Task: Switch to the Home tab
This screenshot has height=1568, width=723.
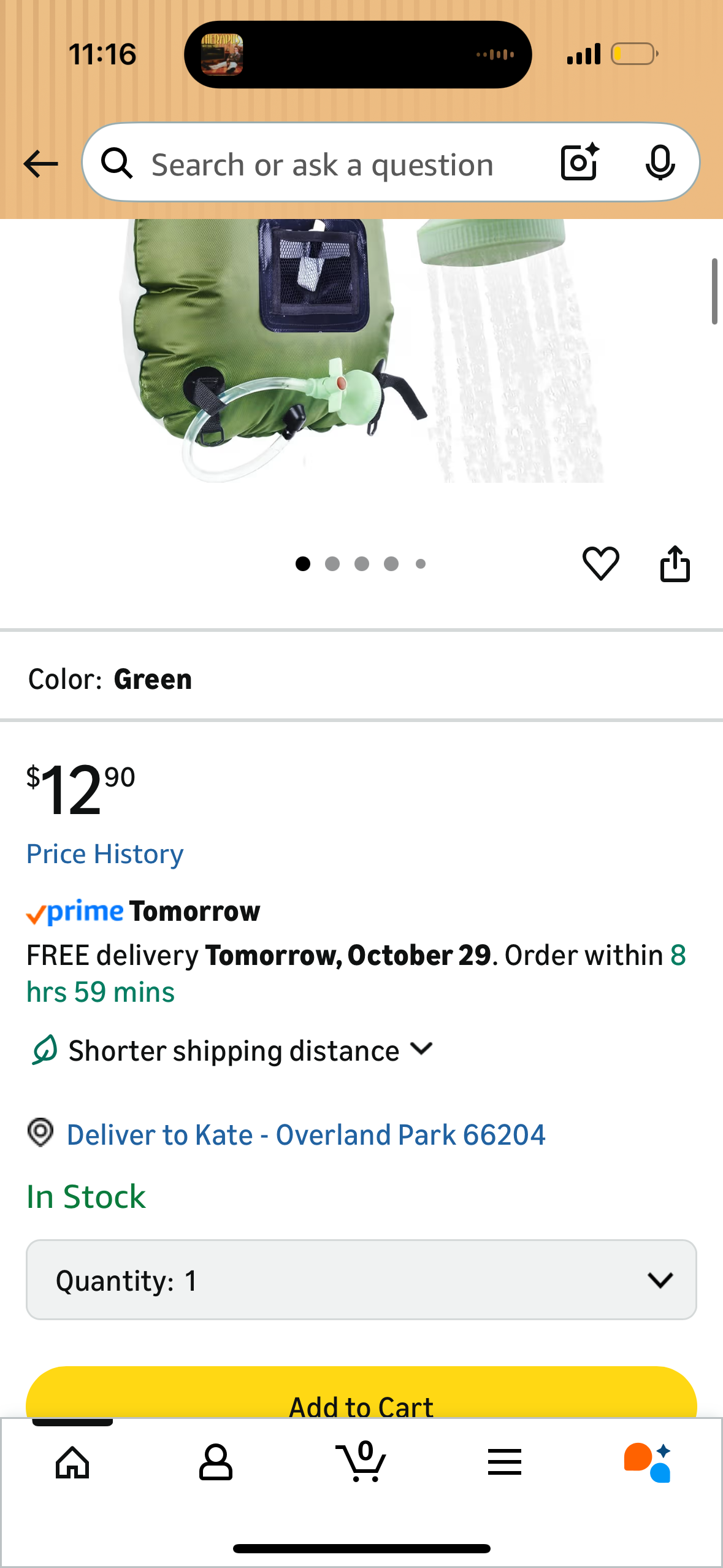Action: coord(72,1462)
